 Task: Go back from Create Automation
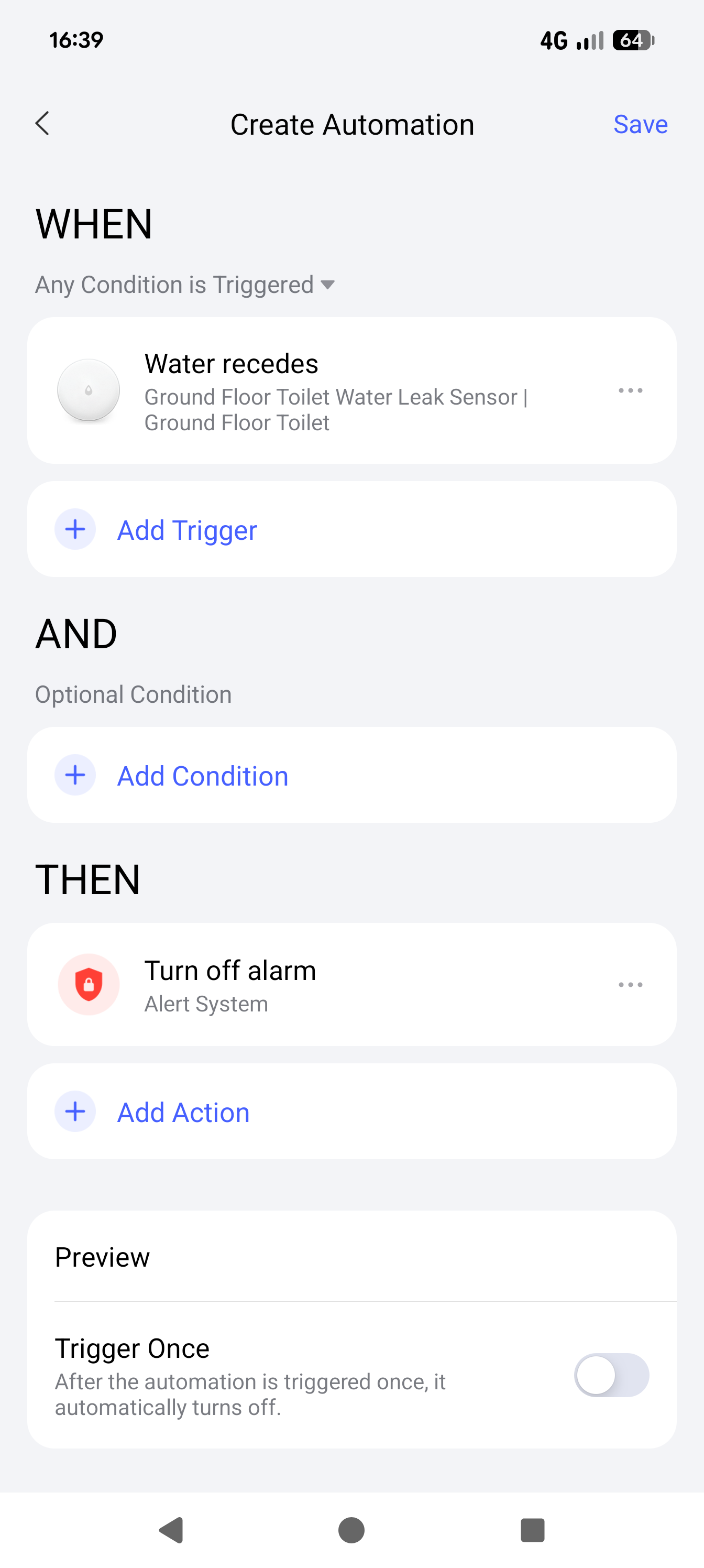pyautogui.click(x=42, y=124)
